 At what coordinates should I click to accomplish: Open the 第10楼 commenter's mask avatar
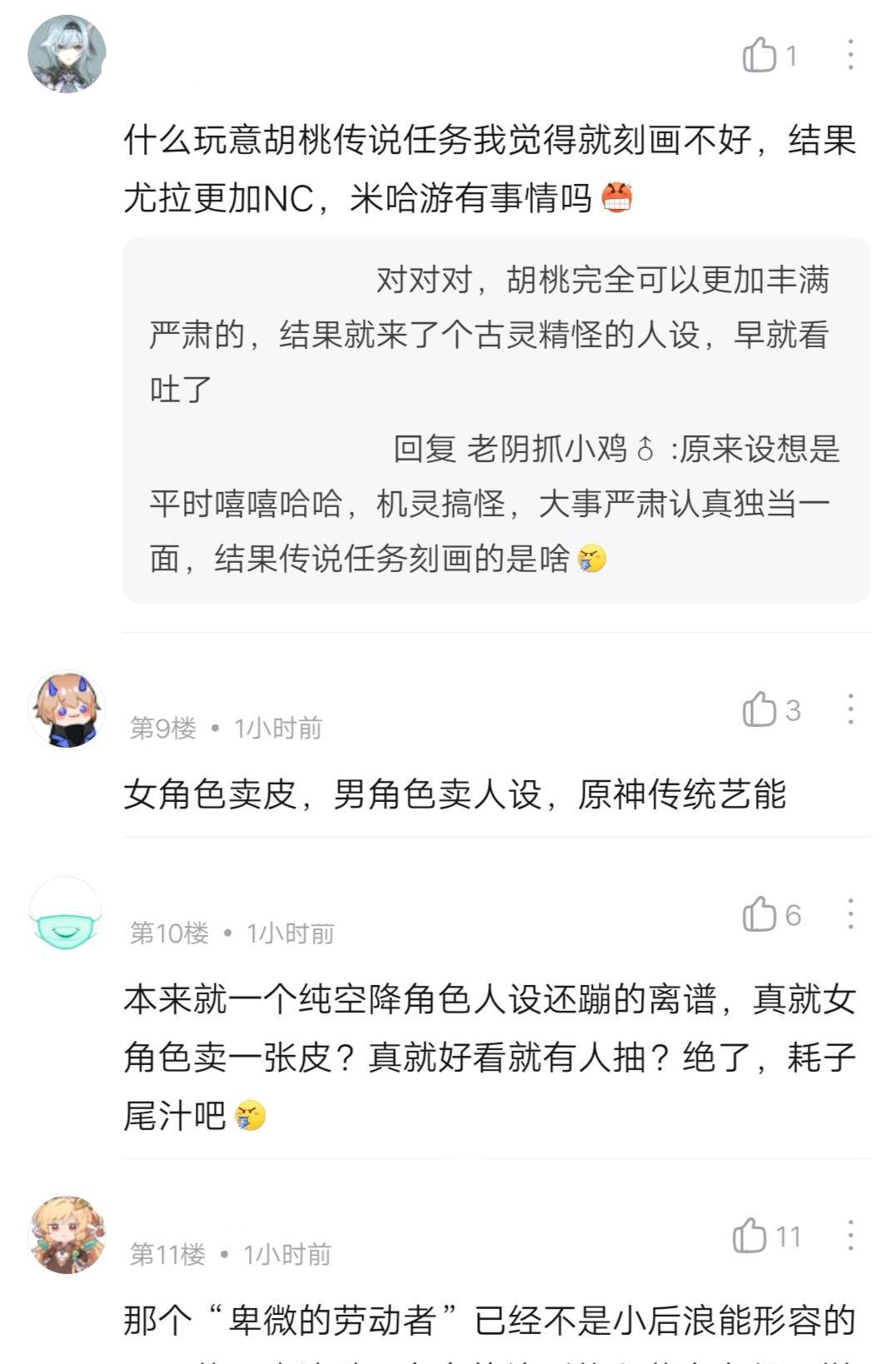(67, 914)
